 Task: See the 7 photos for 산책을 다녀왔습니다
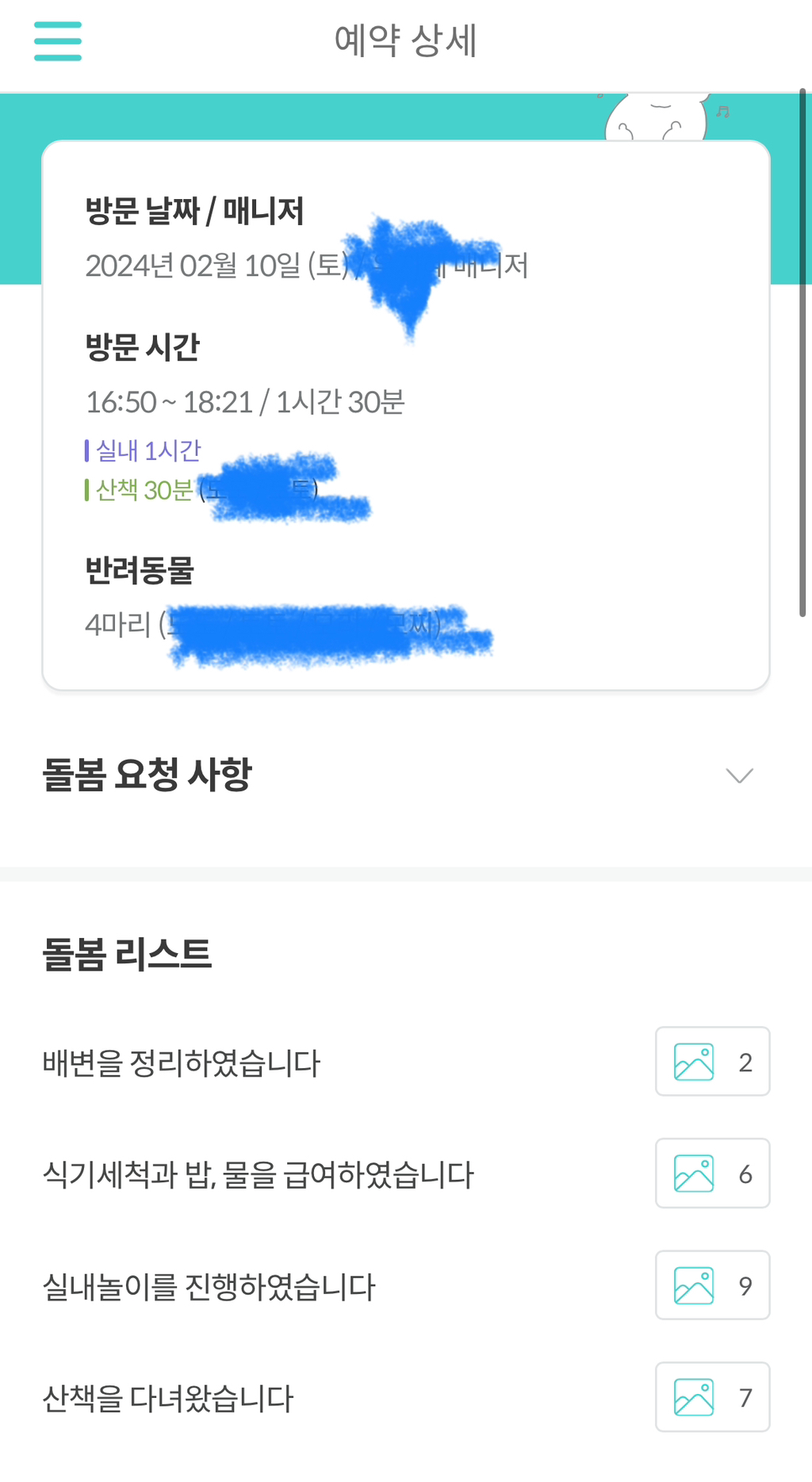[712, 1397]
